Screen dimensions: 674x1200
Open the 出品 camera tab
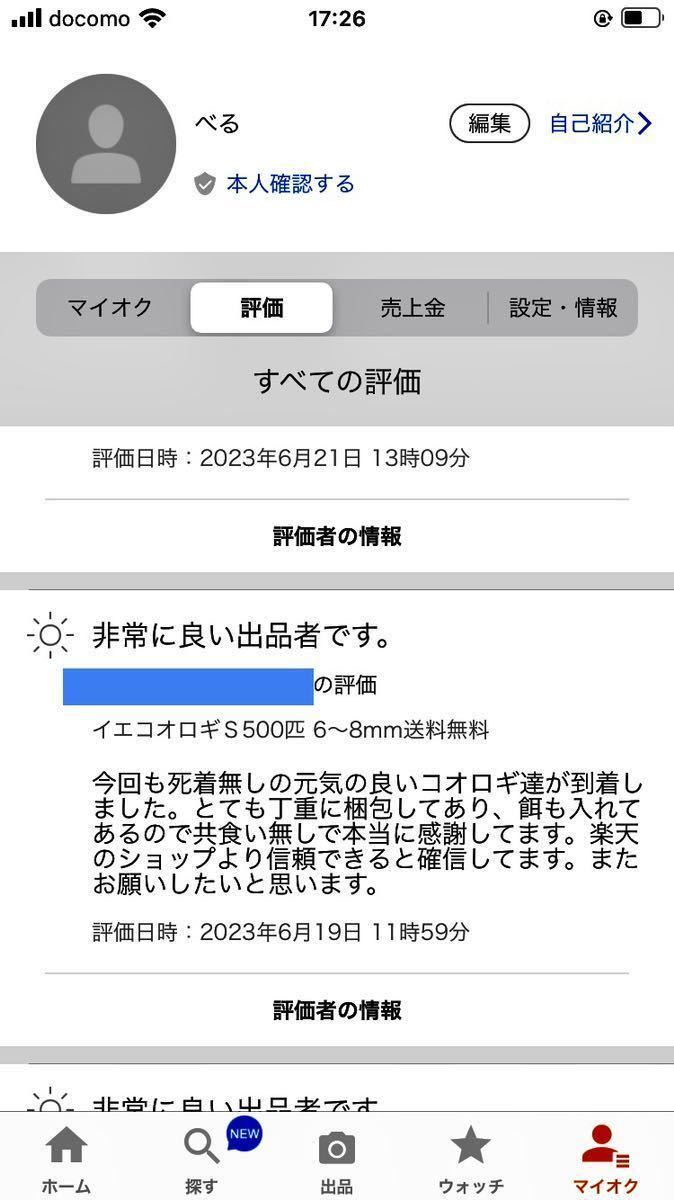336,1159
